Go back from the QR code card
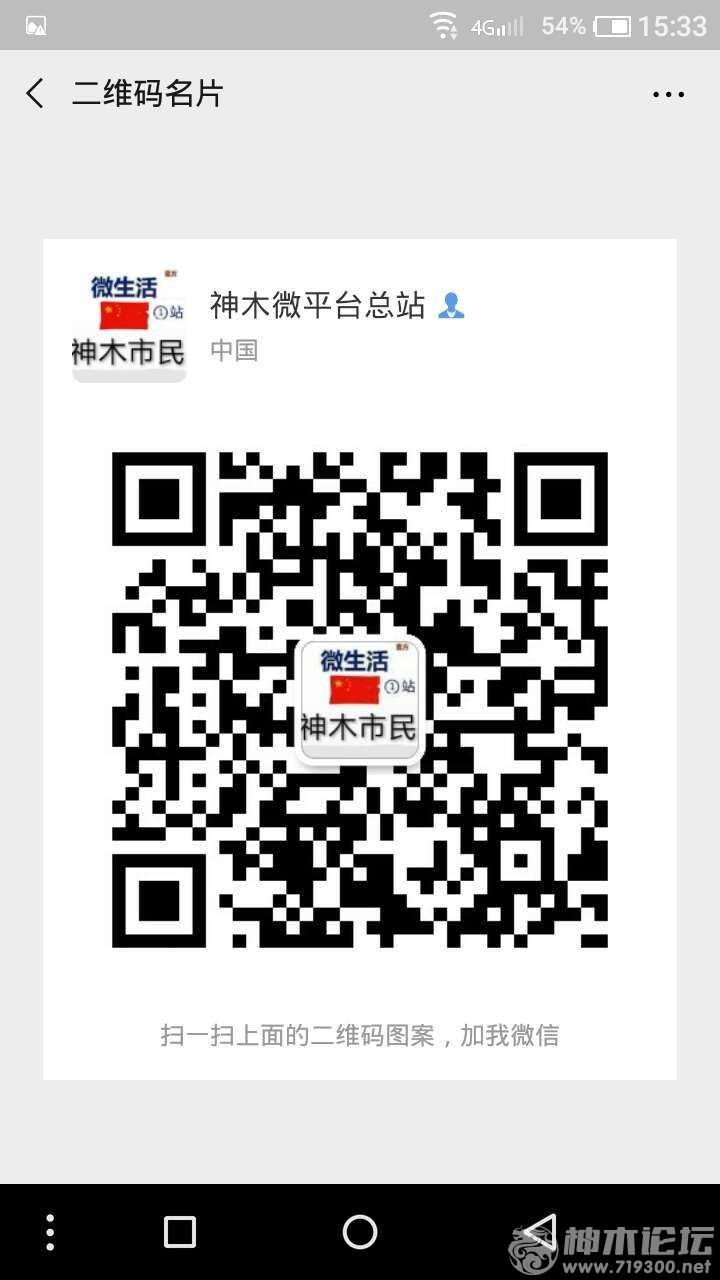 36,94
